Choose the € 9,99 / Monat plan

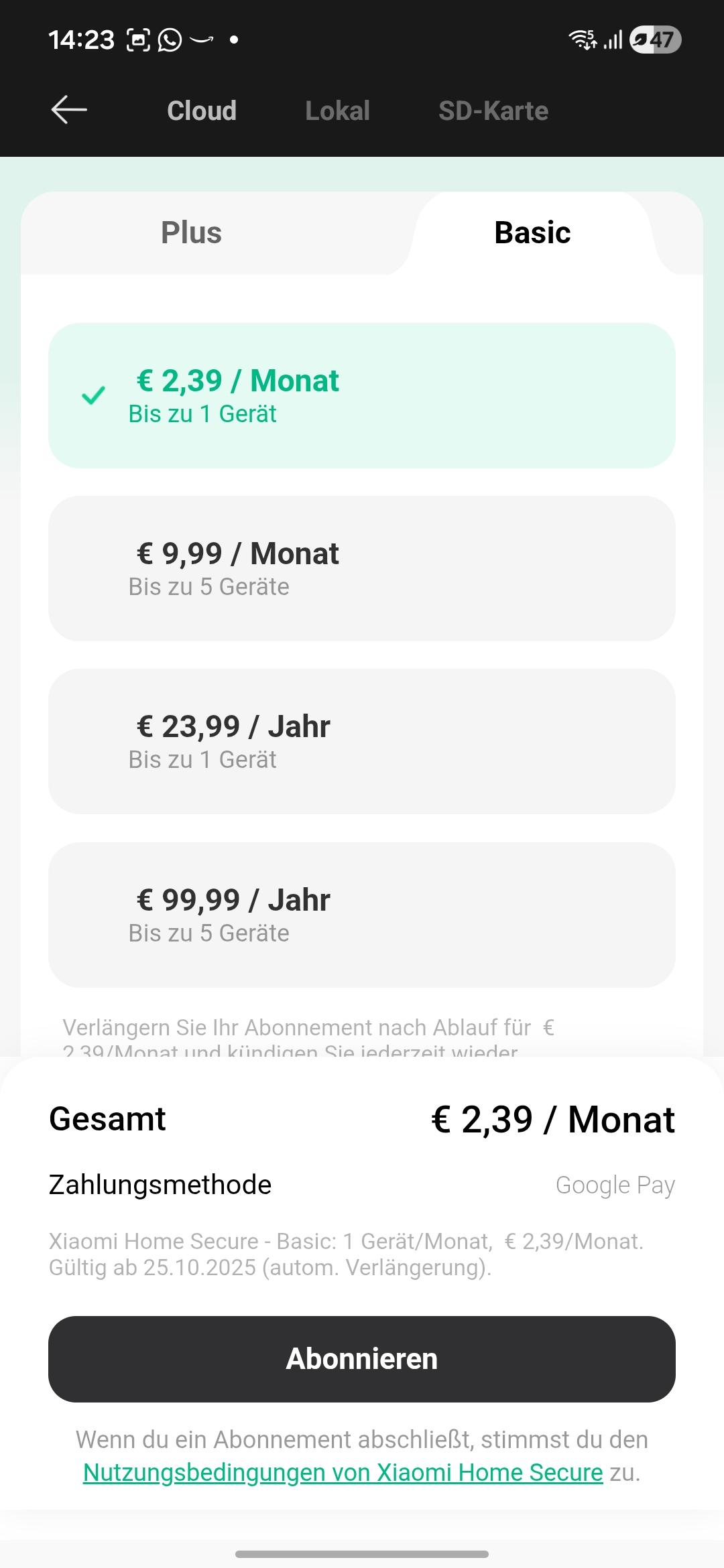coord(362,569)
